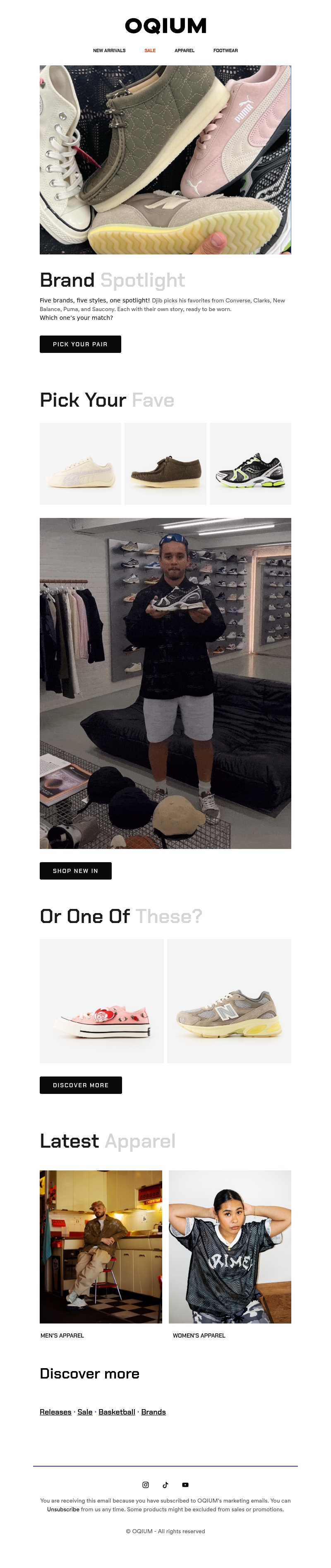Open the Apparel menu link
This screenshot has height=1568, width=331.
pyautogui.click(x=185, y=50)
